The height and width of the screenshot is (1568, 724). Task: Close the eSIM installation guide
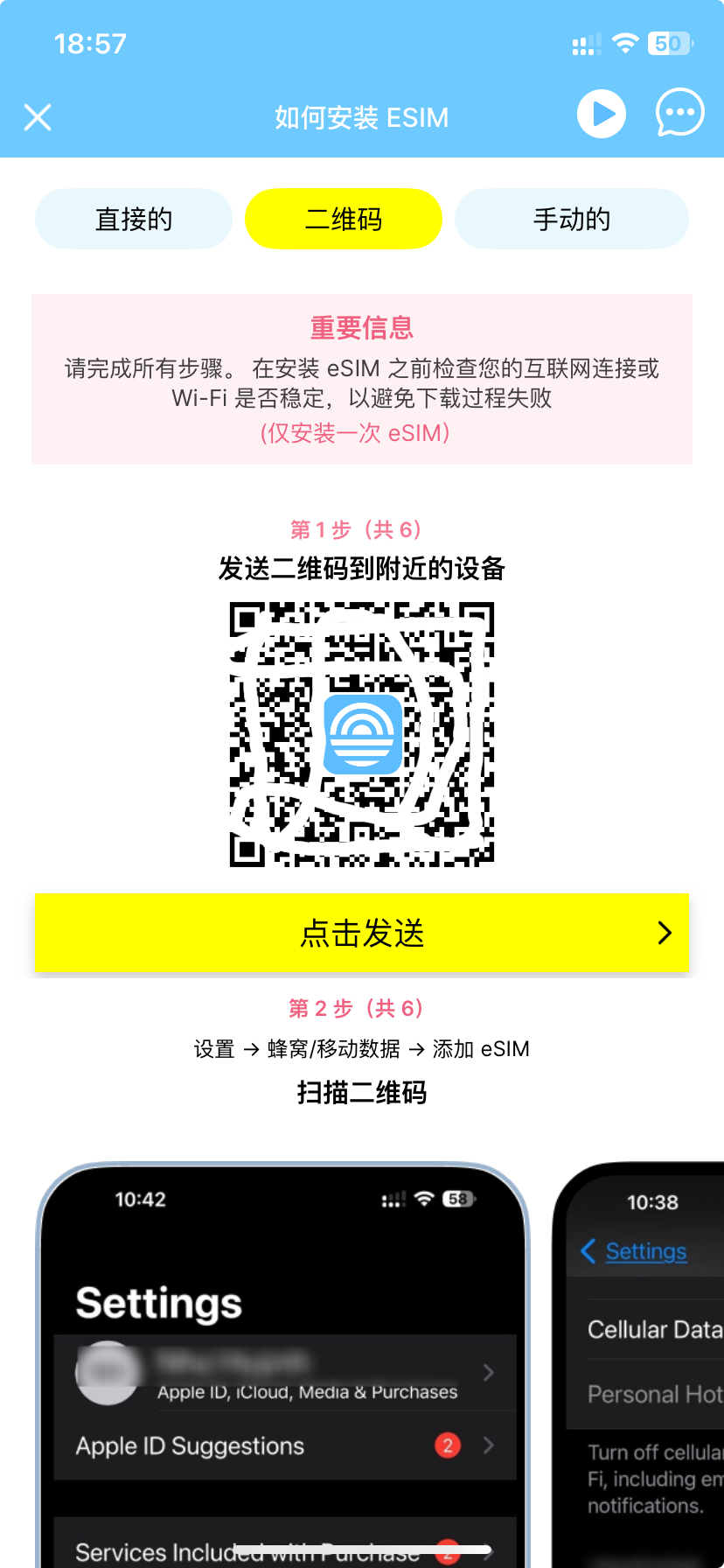[x=38, y=116]
